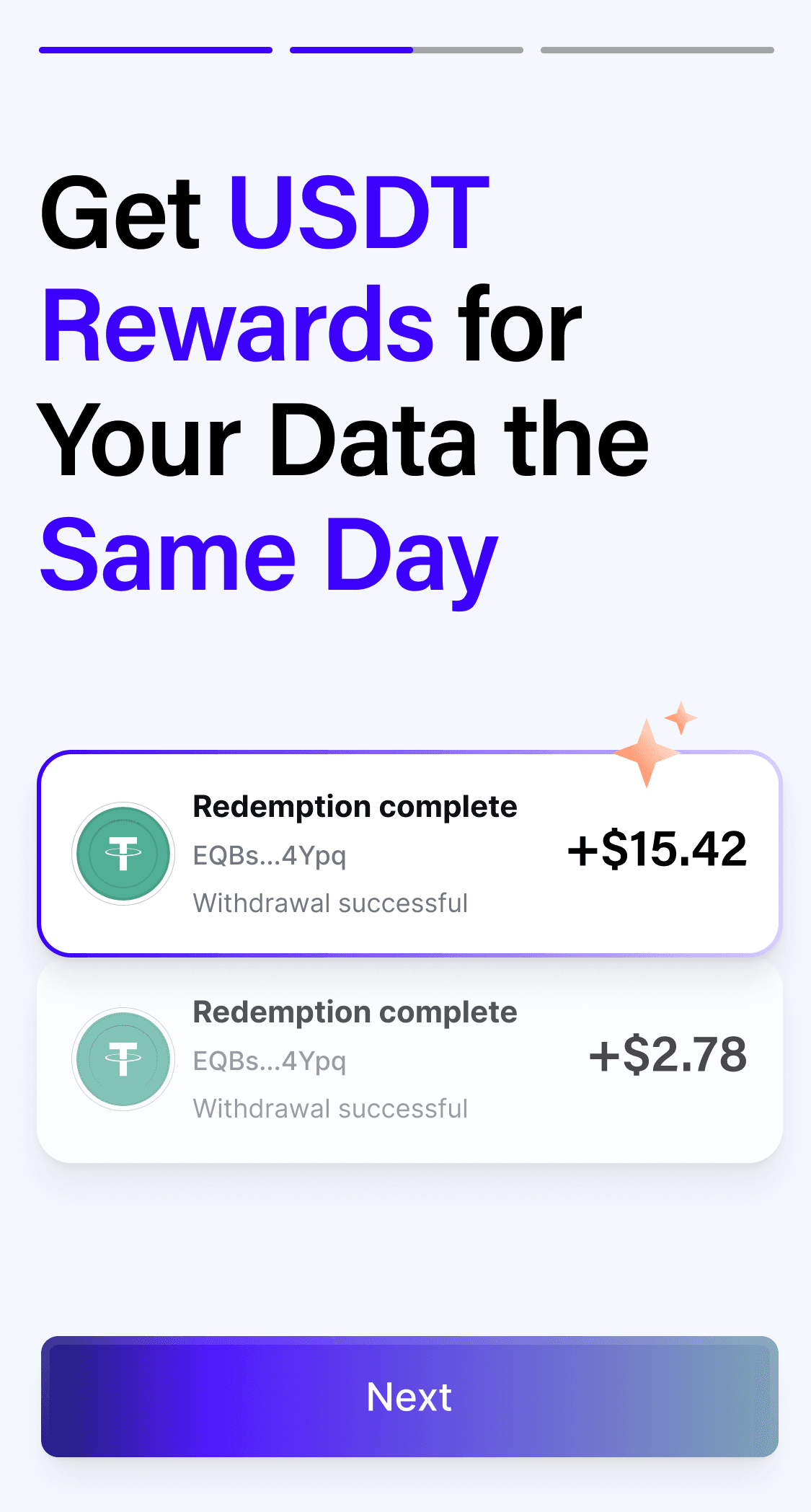Tap the small sparkle above the large sparkle
811x1512 pixels.
[x=682, y=717]
